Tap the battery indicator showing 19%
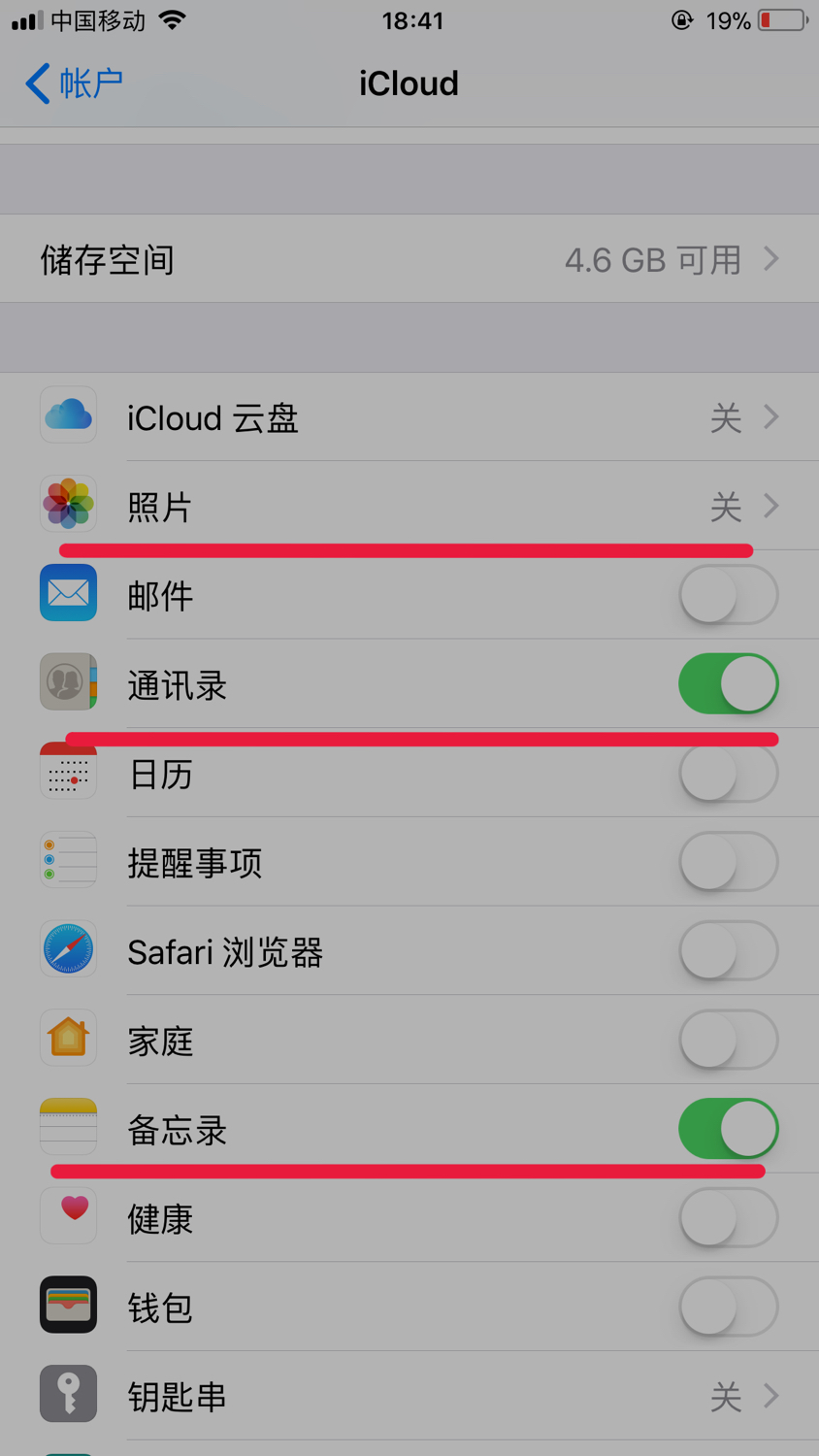 (771, 19)
